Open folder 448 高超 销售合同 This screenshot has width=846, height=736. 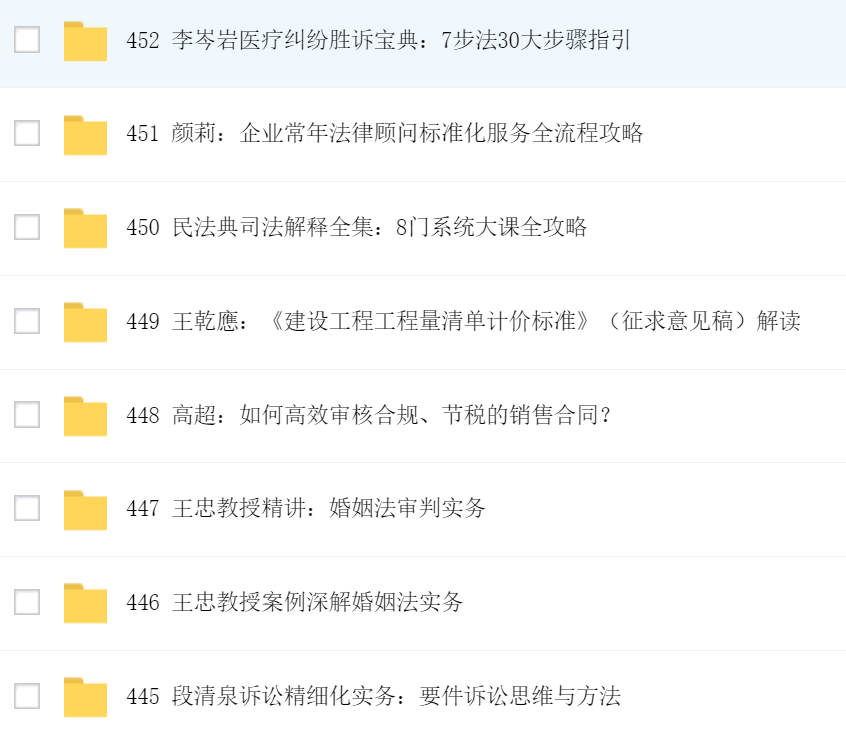(x=368, y=415)
